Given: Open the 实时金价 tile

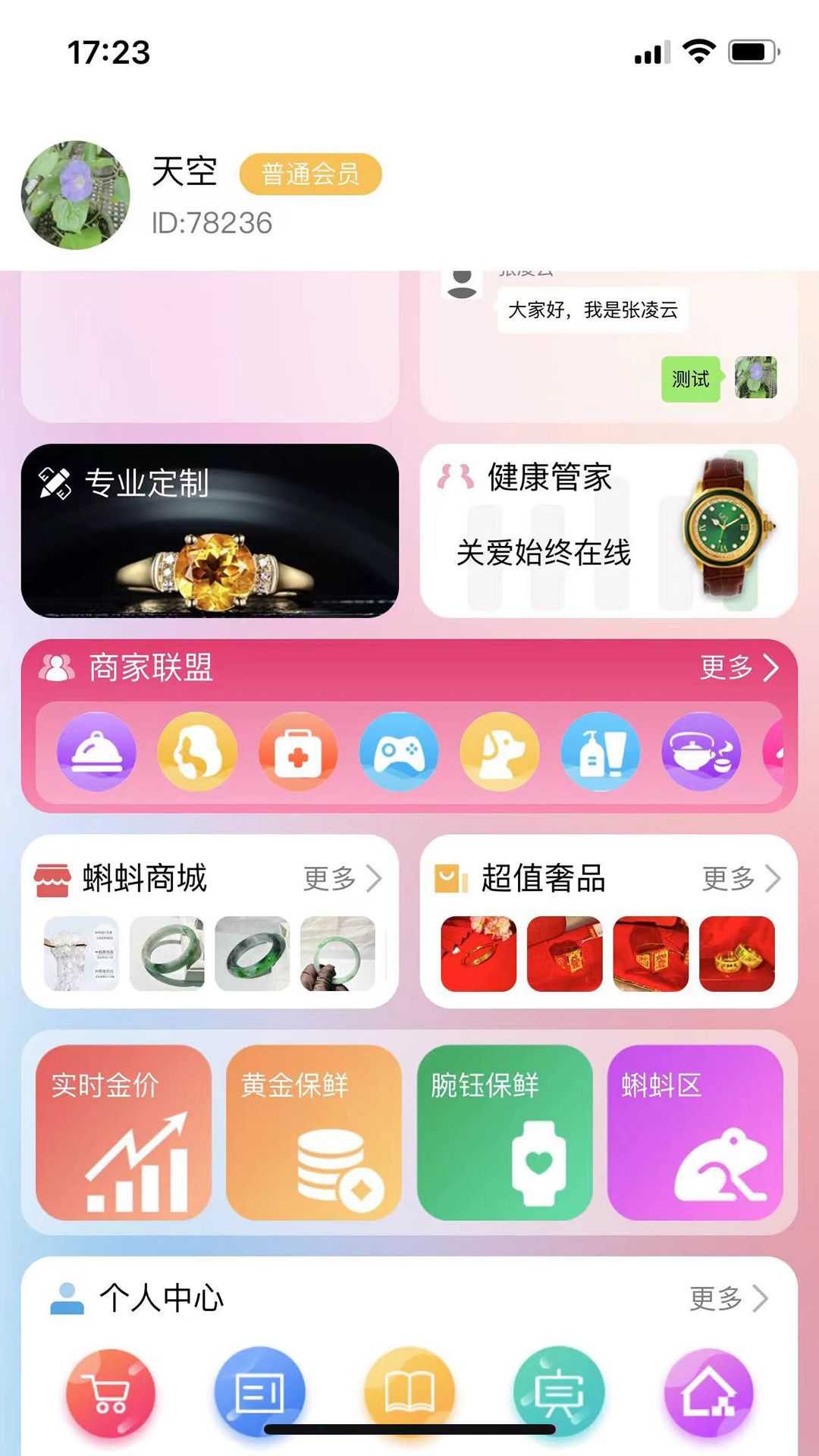Looking at the screenshot, I should pos(124,1132).
